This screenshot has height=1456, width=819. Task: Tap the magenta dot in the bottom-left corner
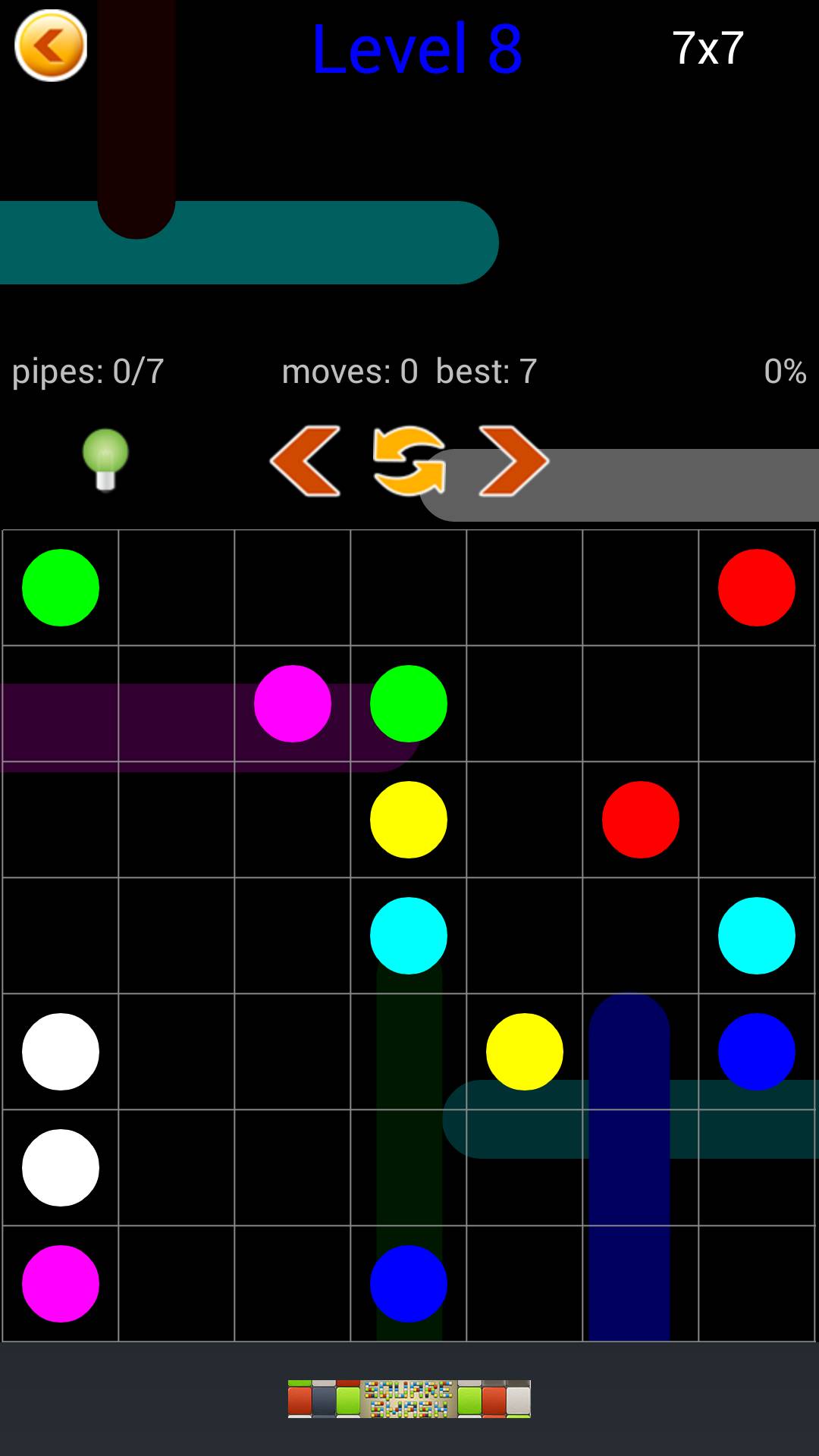point(61,1284)
